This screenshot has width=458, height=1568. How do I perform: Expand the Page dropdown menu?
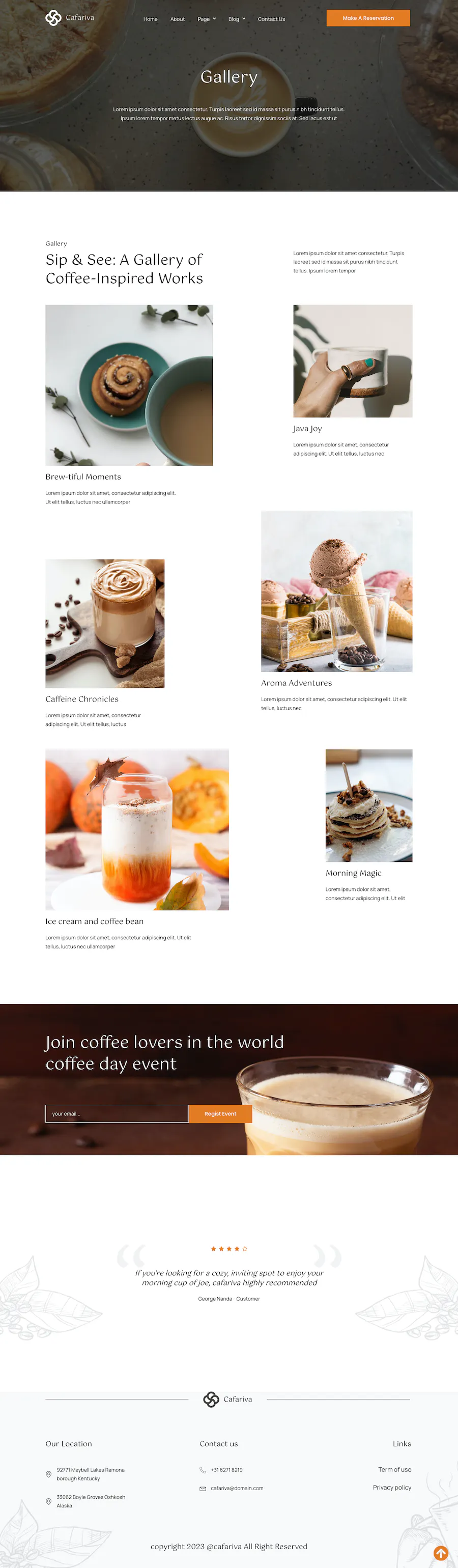click(206, 19)
